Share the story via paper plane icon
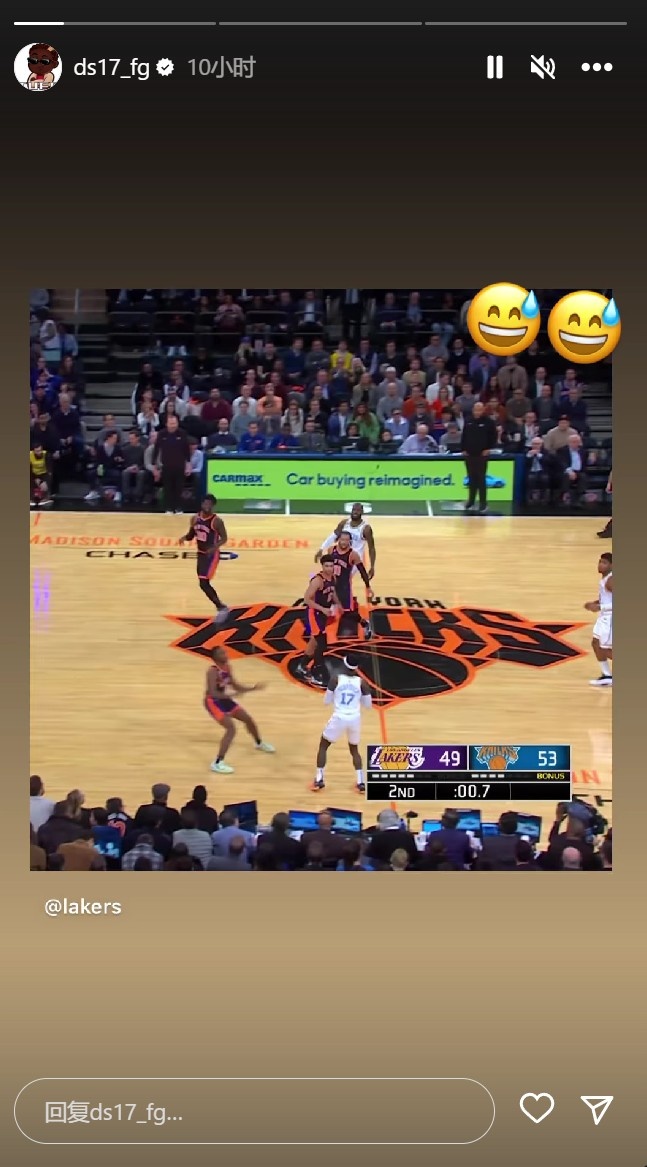This screenshot has width=647, height=1167. [x=597, y=1108]
